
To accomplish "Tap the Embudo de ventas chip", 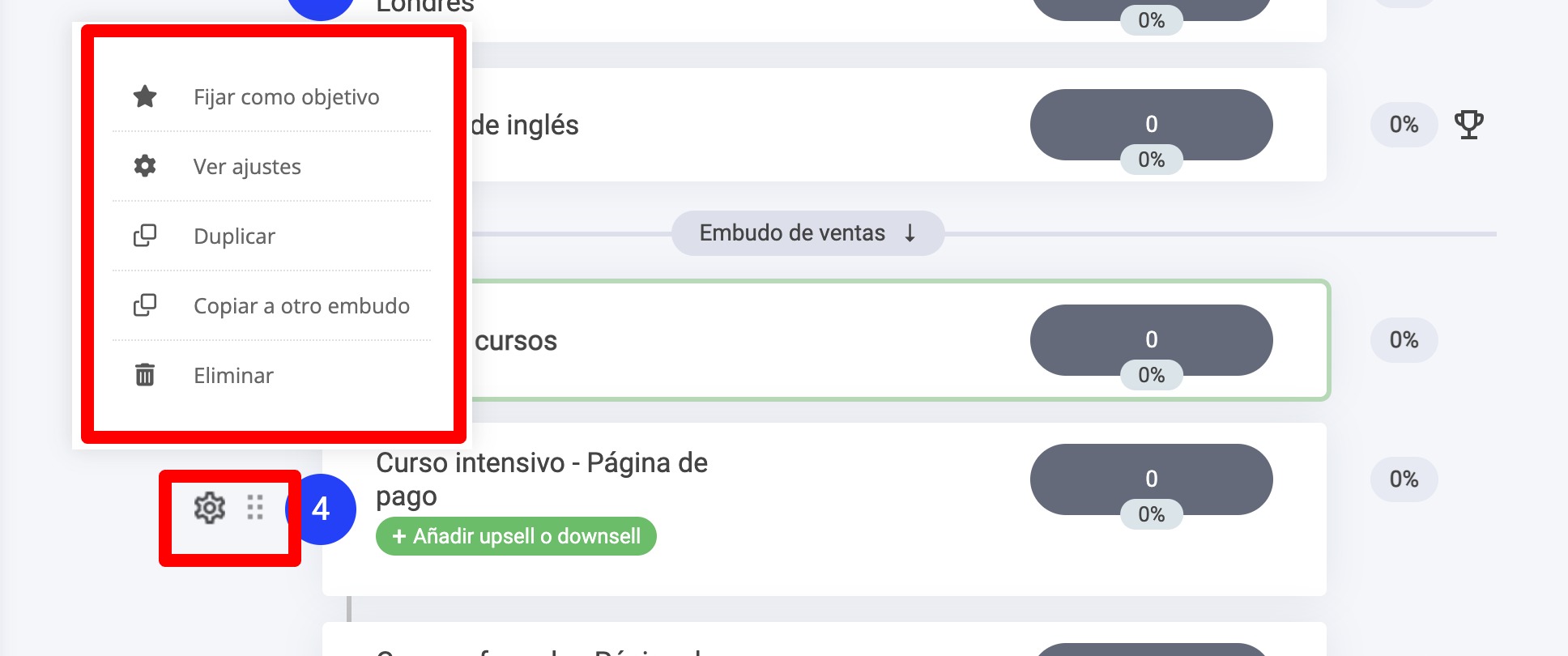I will pos(807,233).
